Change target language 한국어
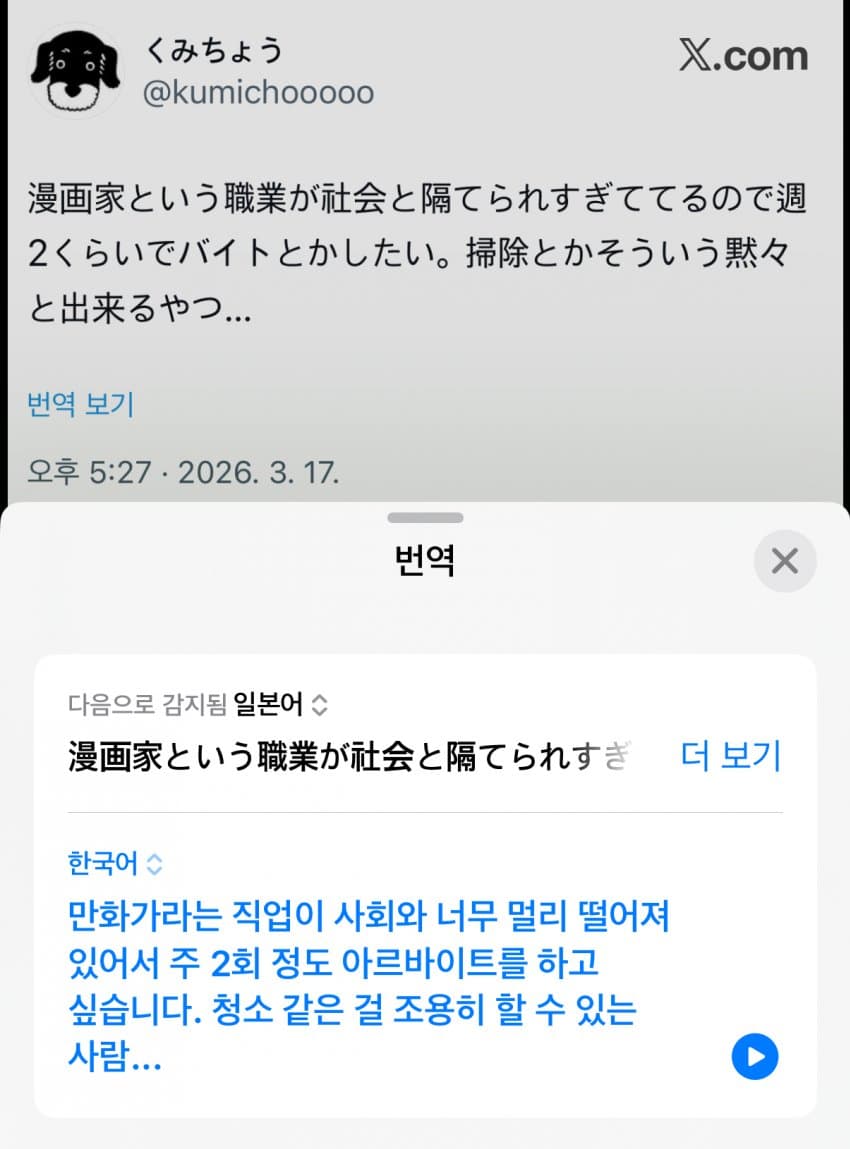 click(115, 863)
